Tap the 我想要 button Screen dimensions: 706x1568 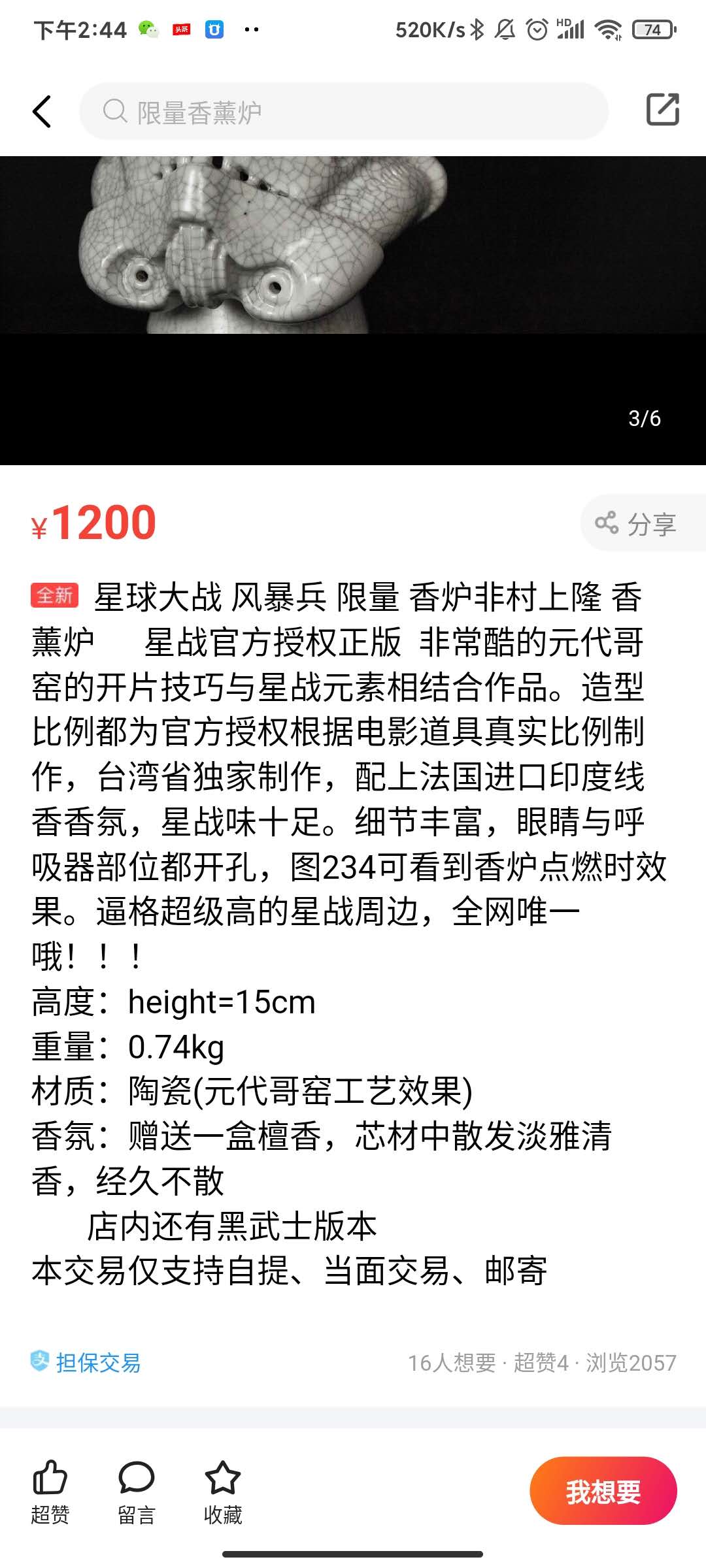603,1491
